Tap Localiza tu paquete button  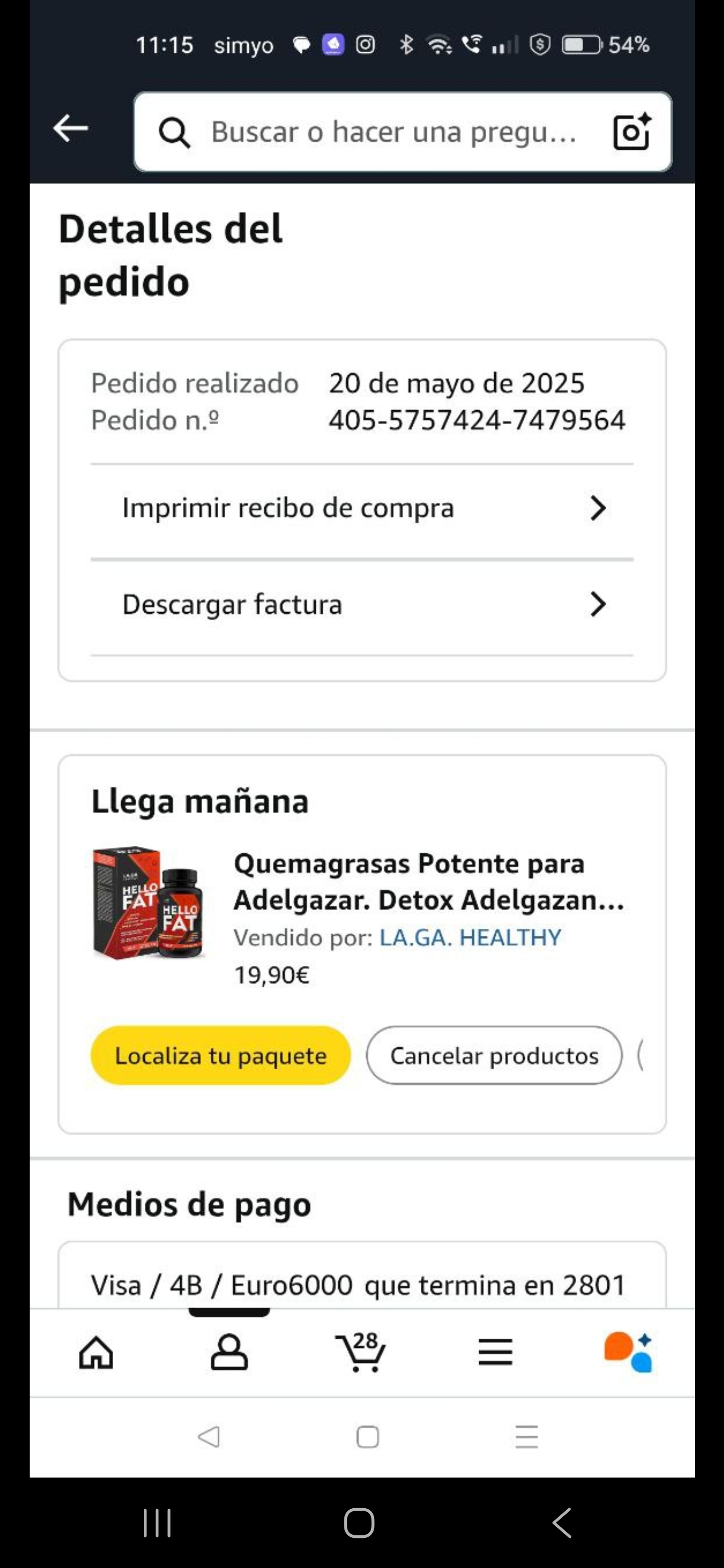point(220,1055)
